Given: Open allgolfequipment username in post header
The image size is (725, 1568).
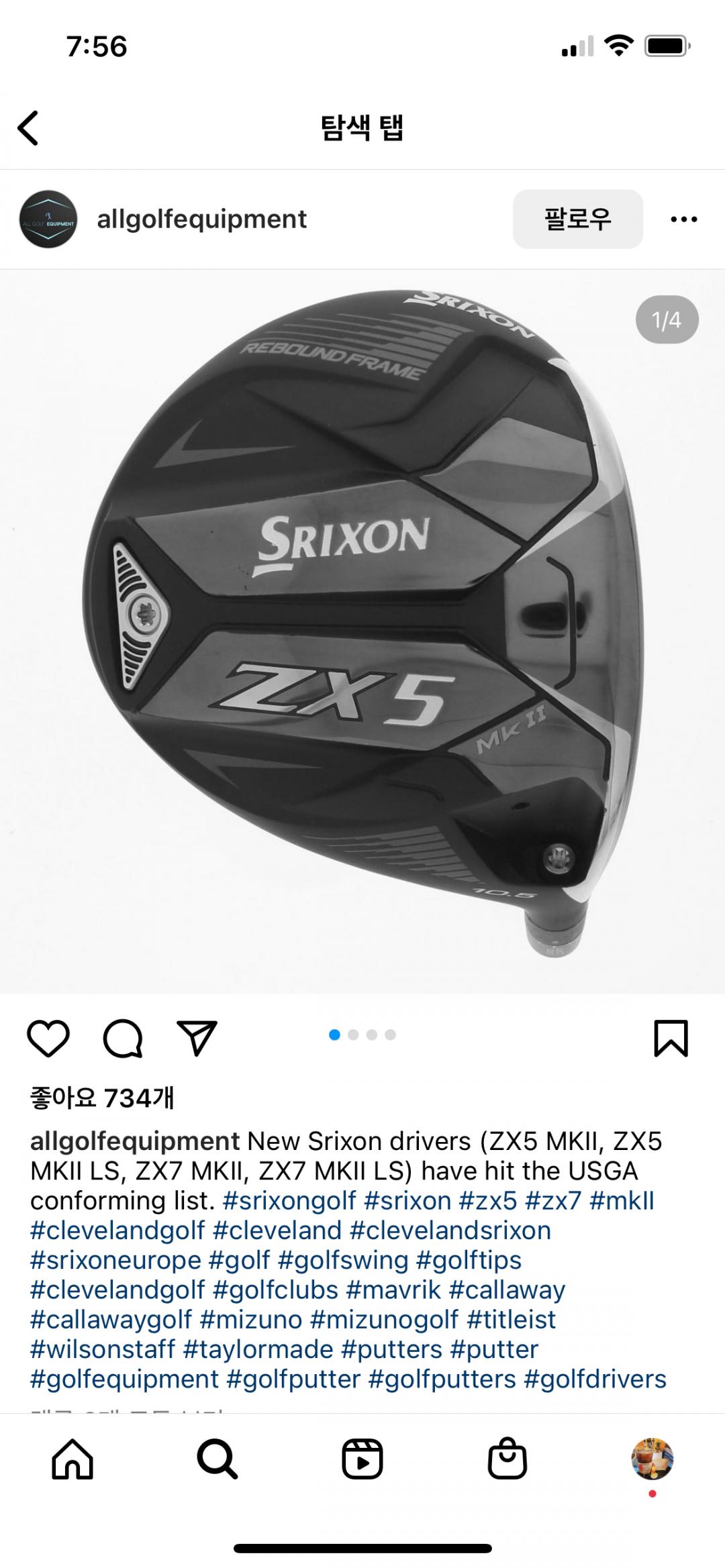Looking at the screenshot, I should [201, 219].
